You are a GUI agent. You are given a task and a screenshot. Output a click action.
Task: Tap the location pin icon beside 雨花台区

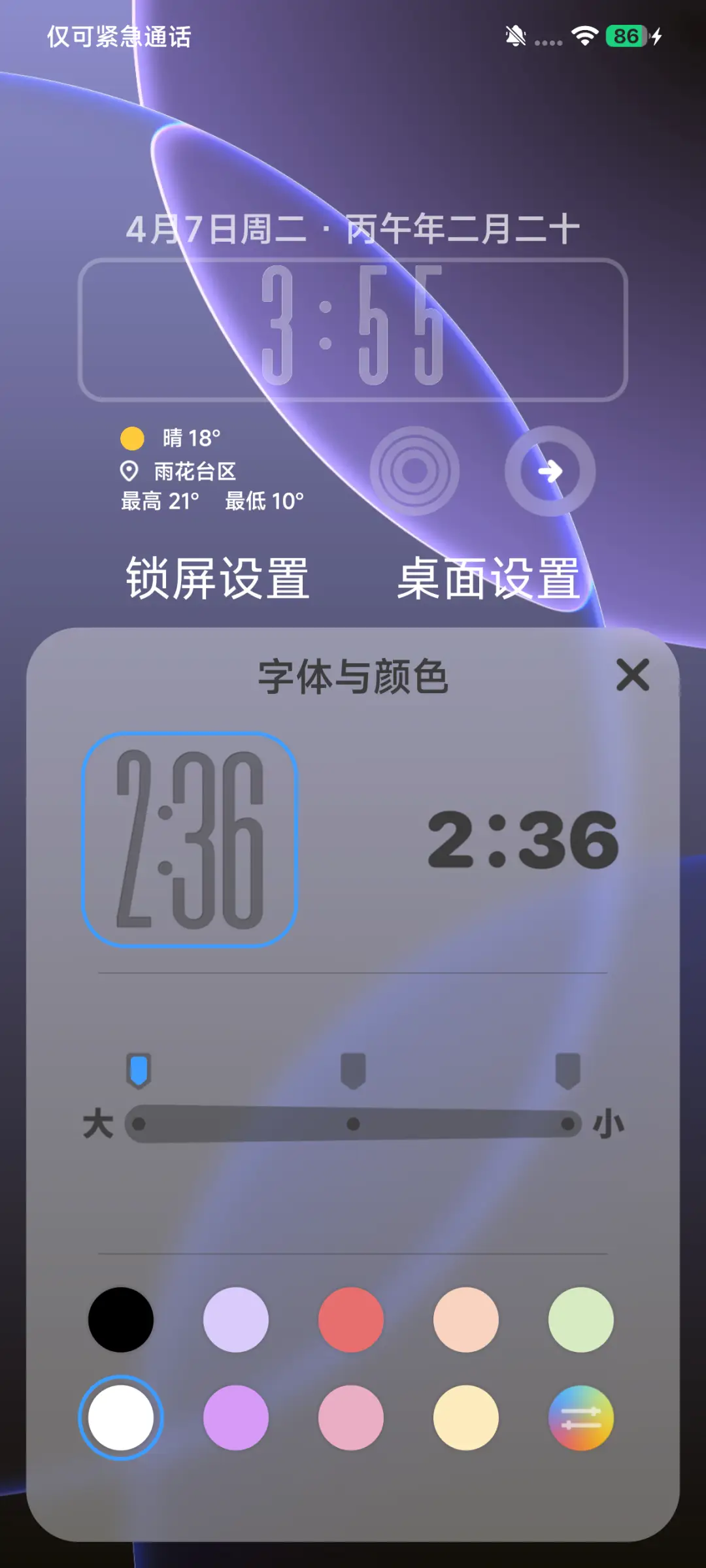coord(128,472)
